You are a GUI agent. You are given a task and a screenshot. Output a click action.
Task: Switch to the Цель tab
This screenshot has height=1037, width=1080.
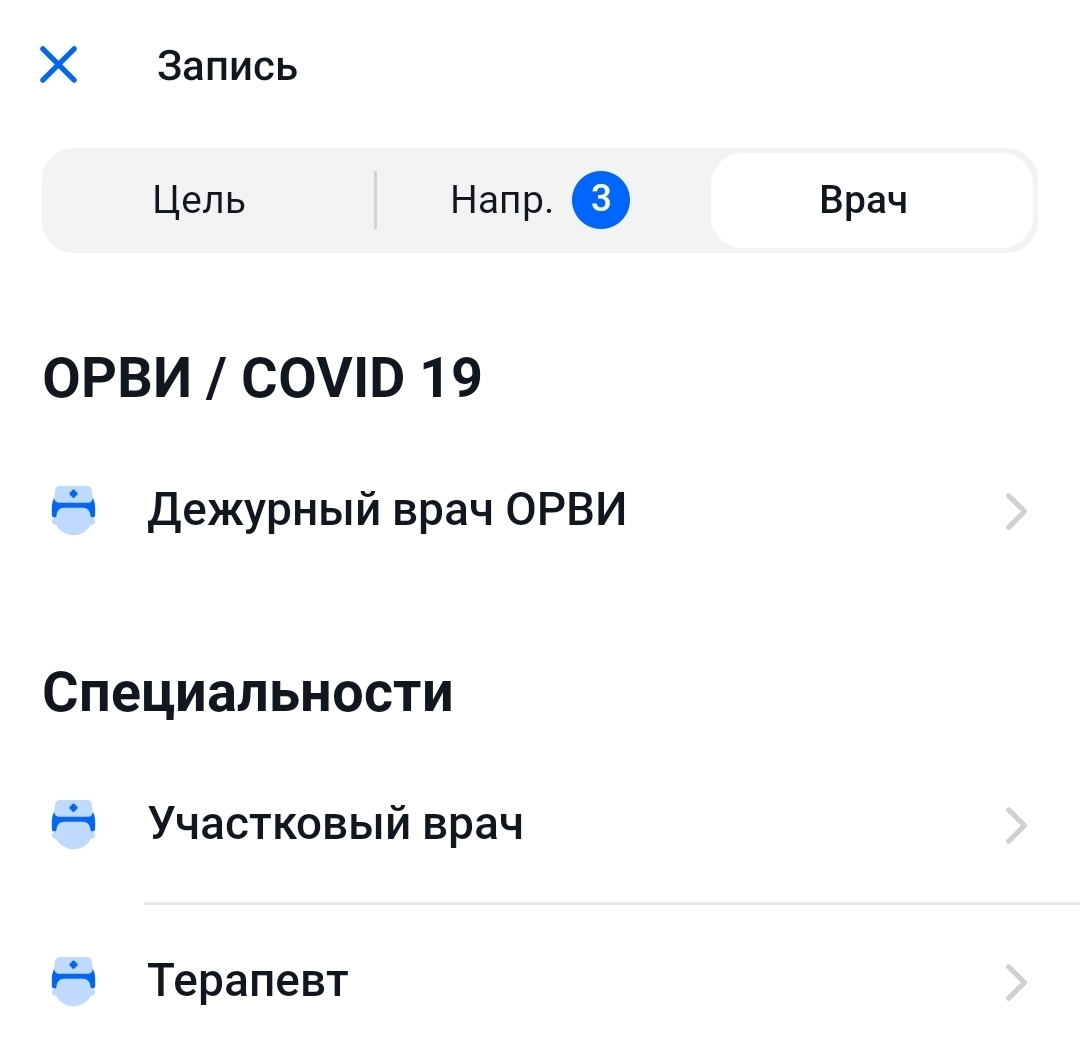[x=200, y=200]
